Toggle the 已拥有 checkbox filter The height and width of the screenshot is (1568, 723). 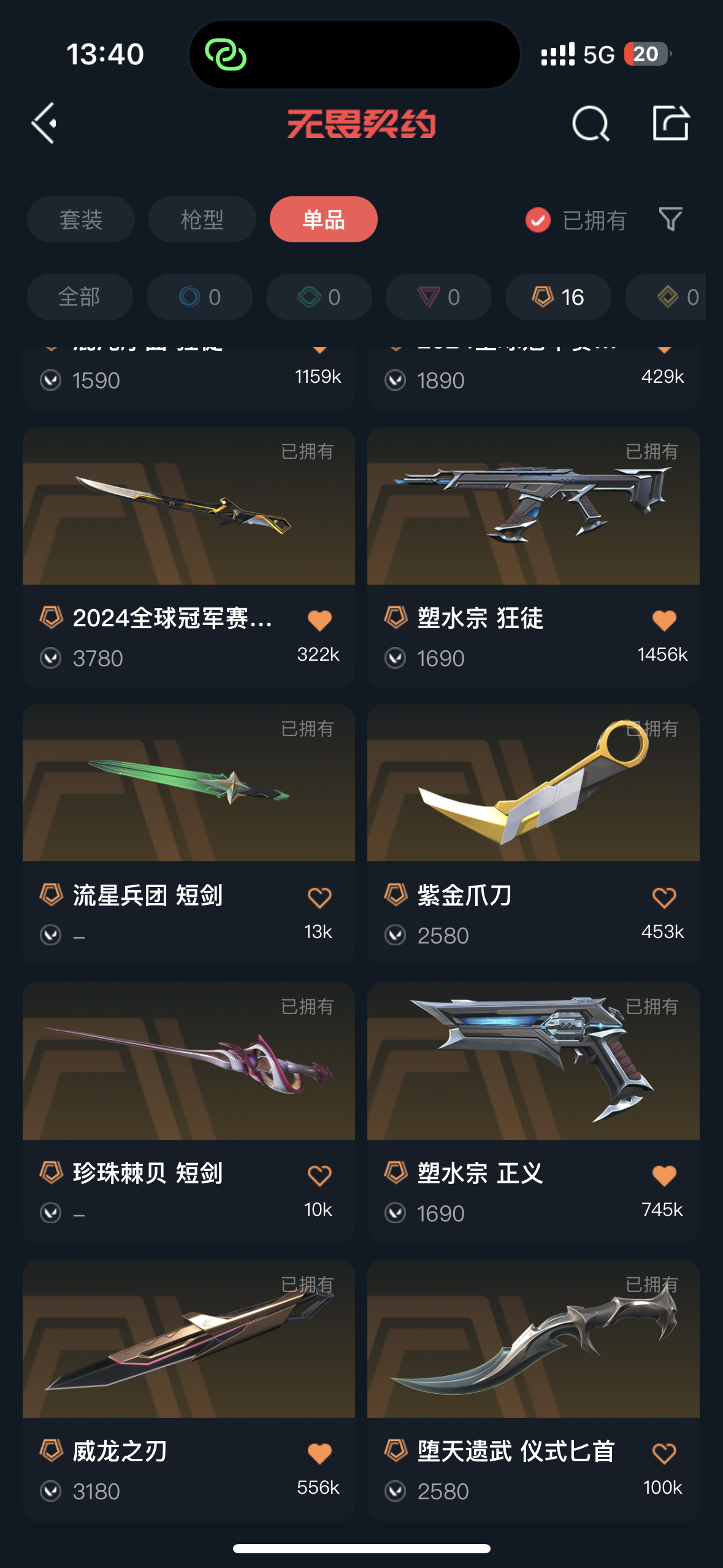pyautogui.click(x=538, y=220)
